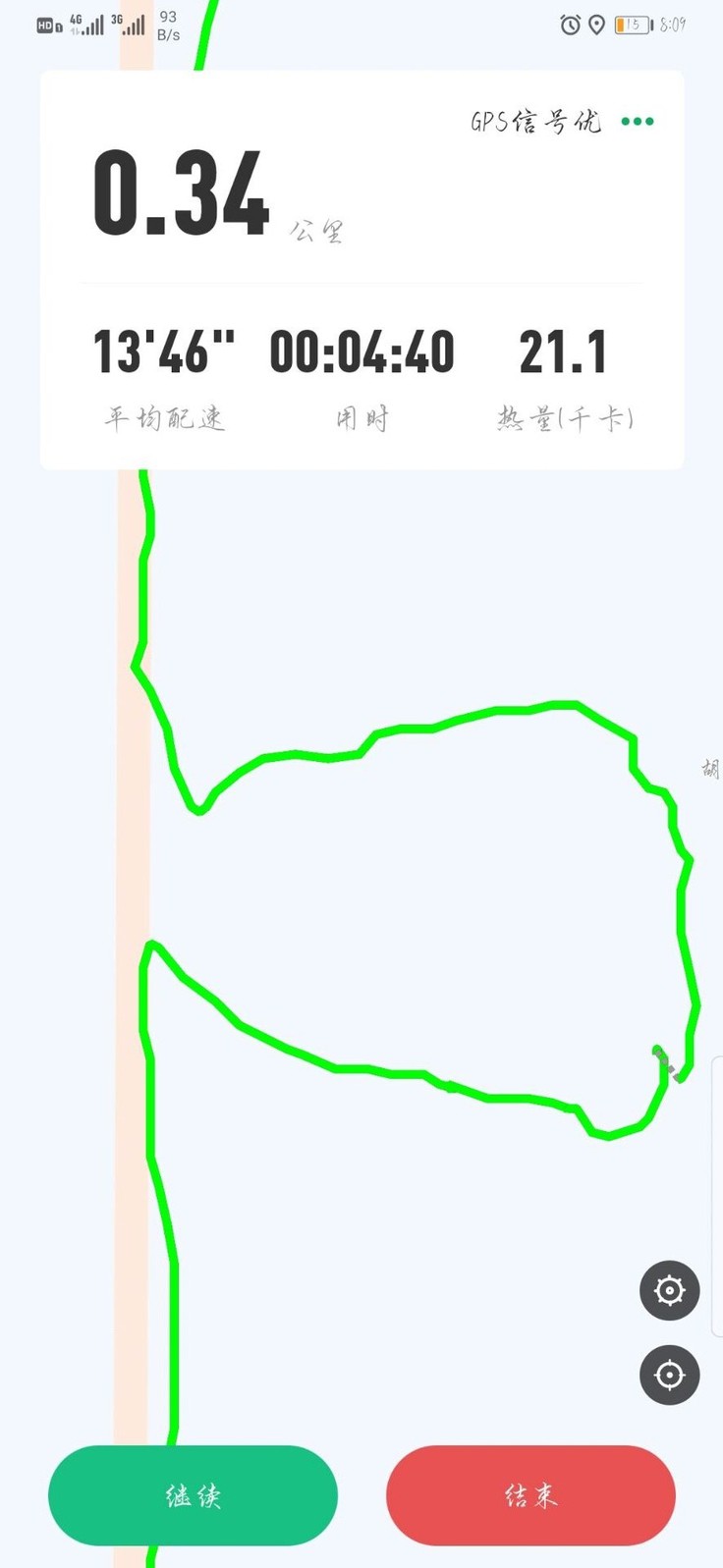Recenter map on current location

click(x=669, y=1375)
